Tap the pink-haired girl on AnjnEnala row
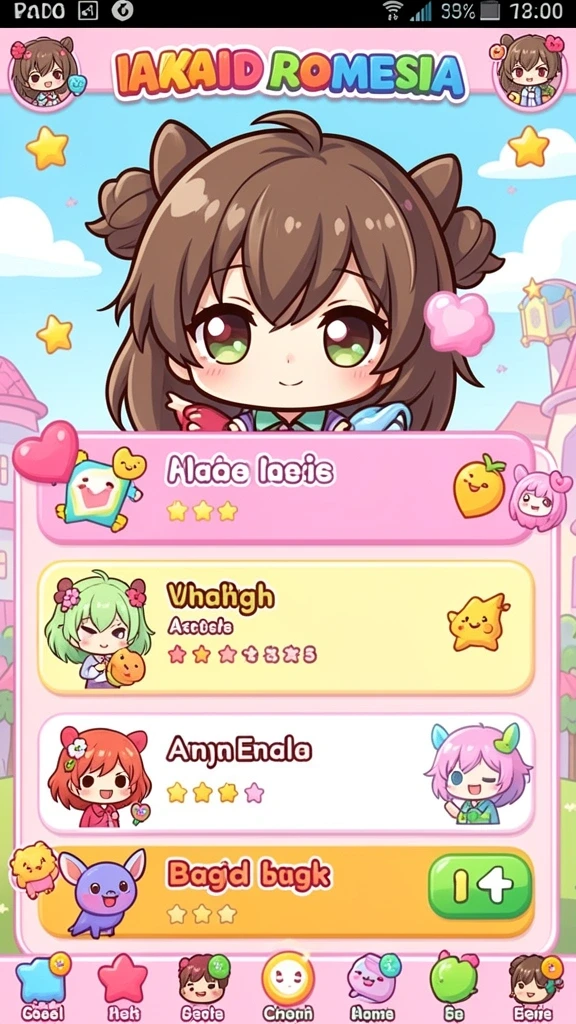The image size is (576, 1024). (x=477, y=773)
